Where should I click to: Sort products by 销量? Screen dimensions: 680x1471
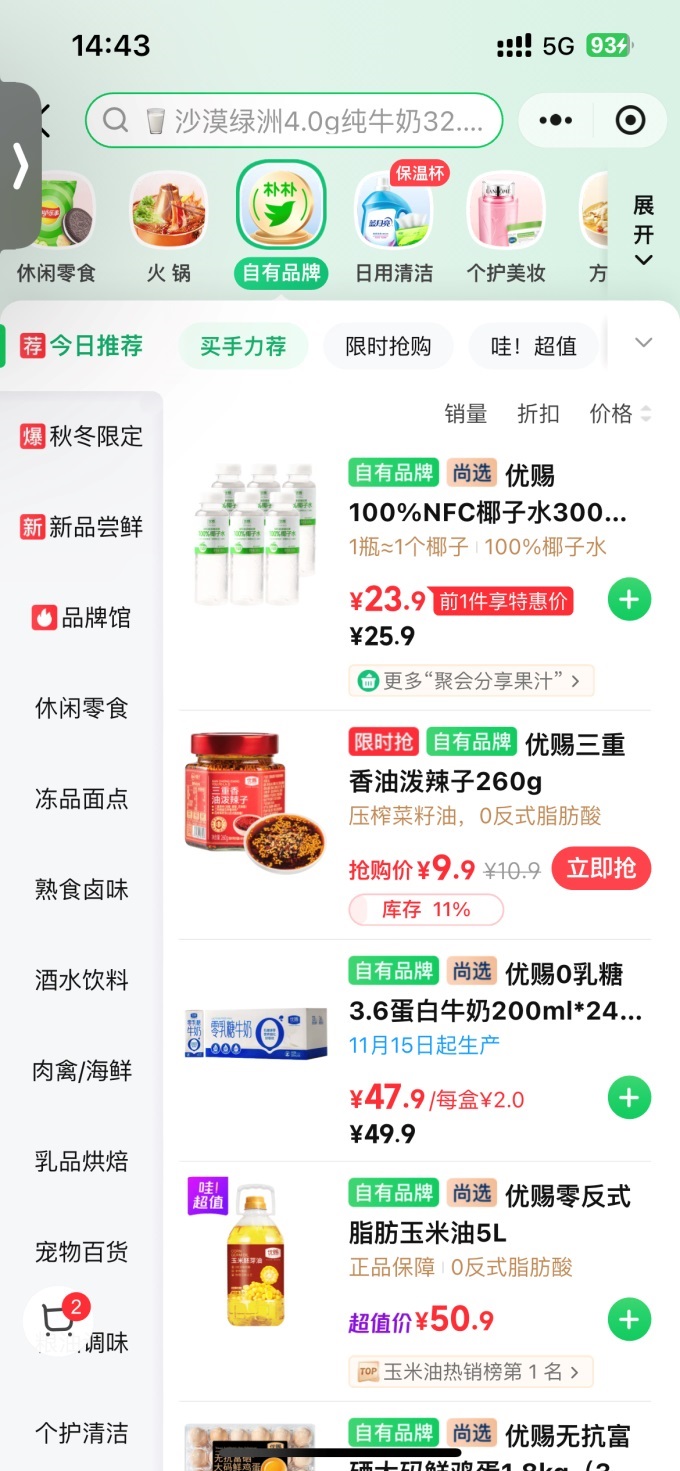465,413
